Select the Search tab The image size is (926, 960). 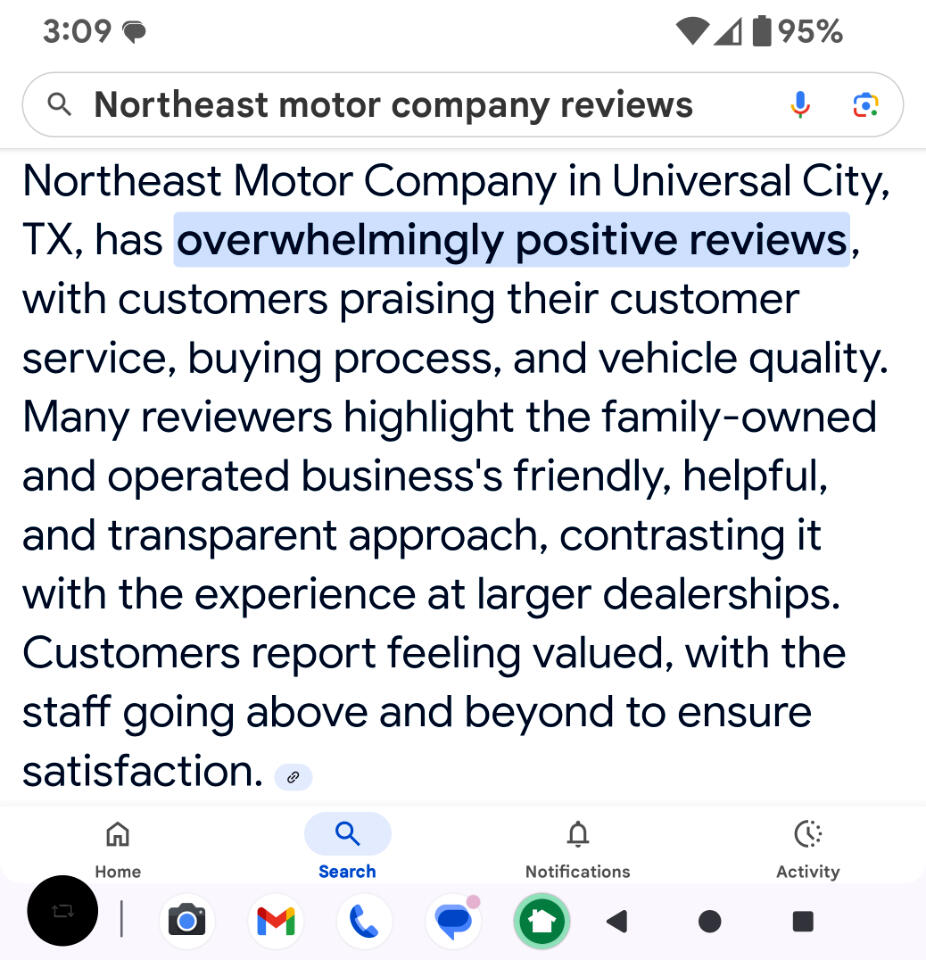pos(347,846)
